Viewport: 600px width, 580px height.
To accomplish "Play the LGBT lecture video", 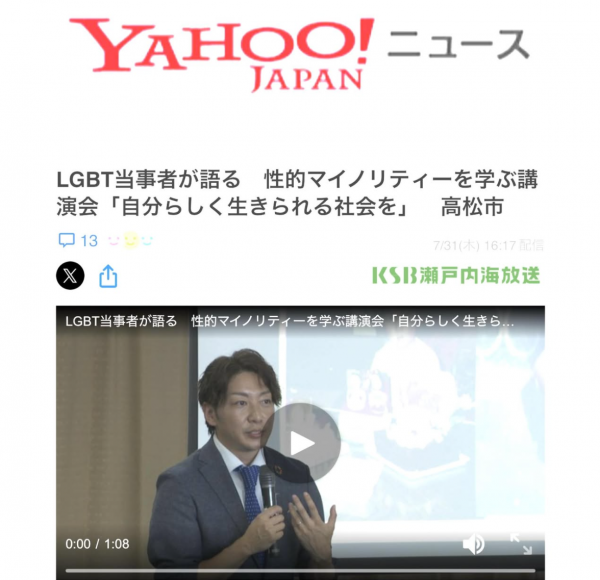I will pos(303,443).
